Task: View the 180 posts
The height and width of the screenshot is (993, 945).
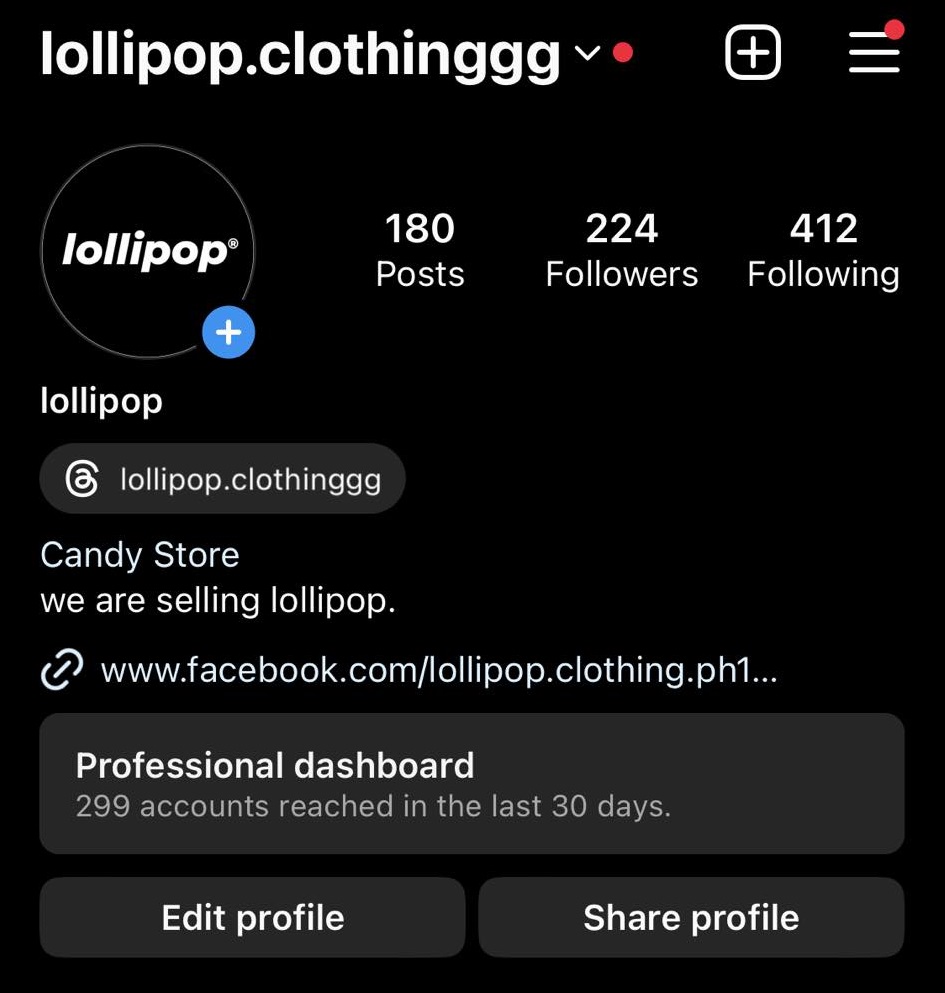Action: pyautogui.click(x=420, y=250)
